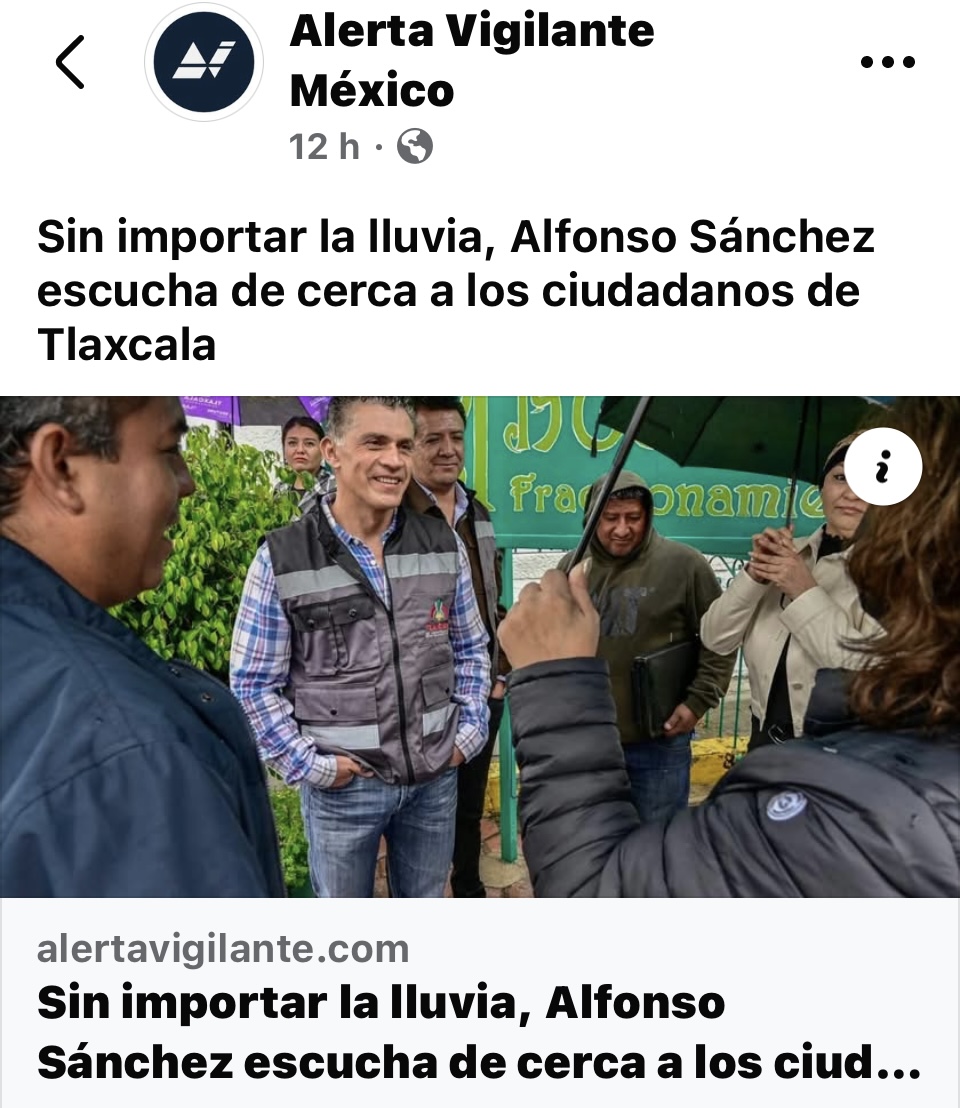The height and width of the screenshot is (1108, 960).
Task: Open the Alerta Vigilante México profile picture
Action: point(204,62)
